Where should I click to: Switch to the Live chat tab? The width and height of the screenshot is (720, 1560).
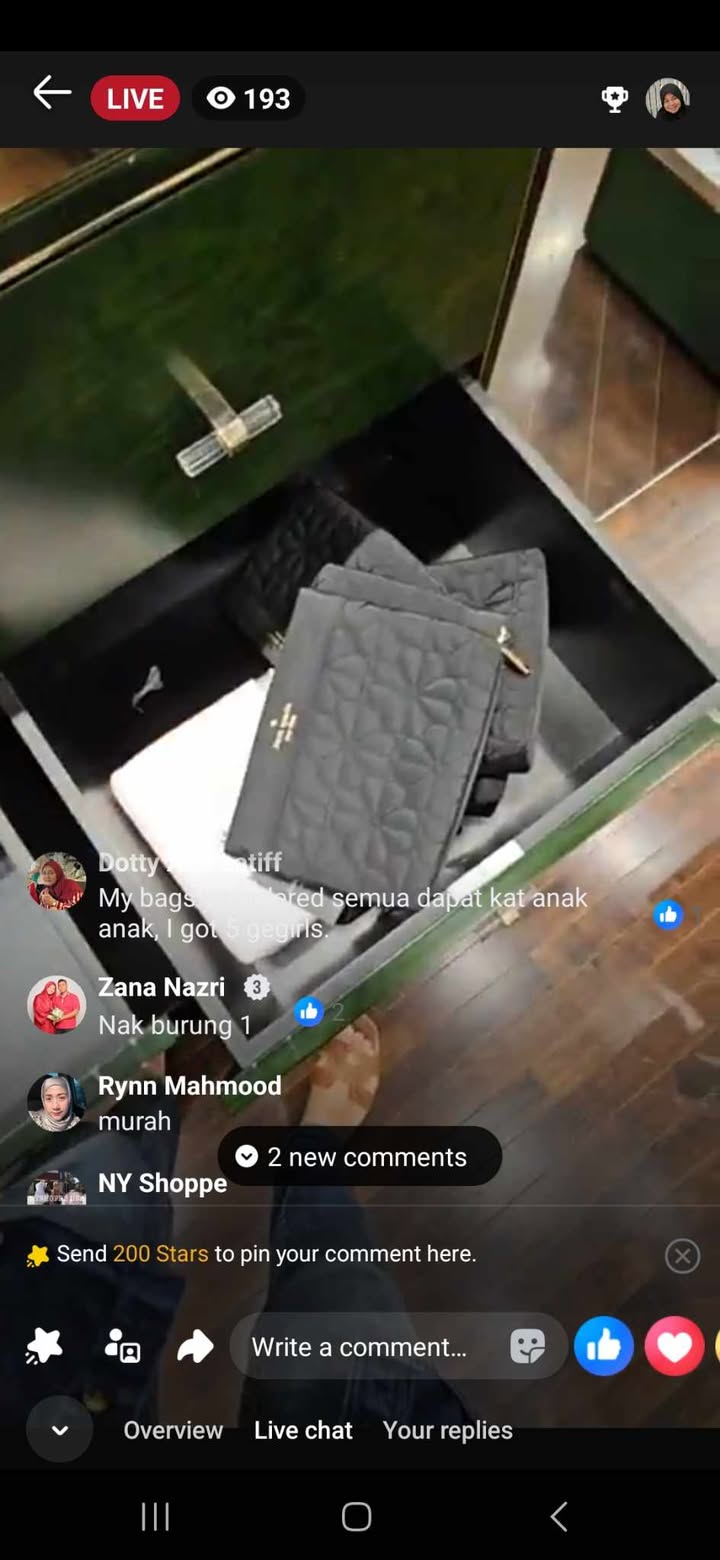[303, 1430]
